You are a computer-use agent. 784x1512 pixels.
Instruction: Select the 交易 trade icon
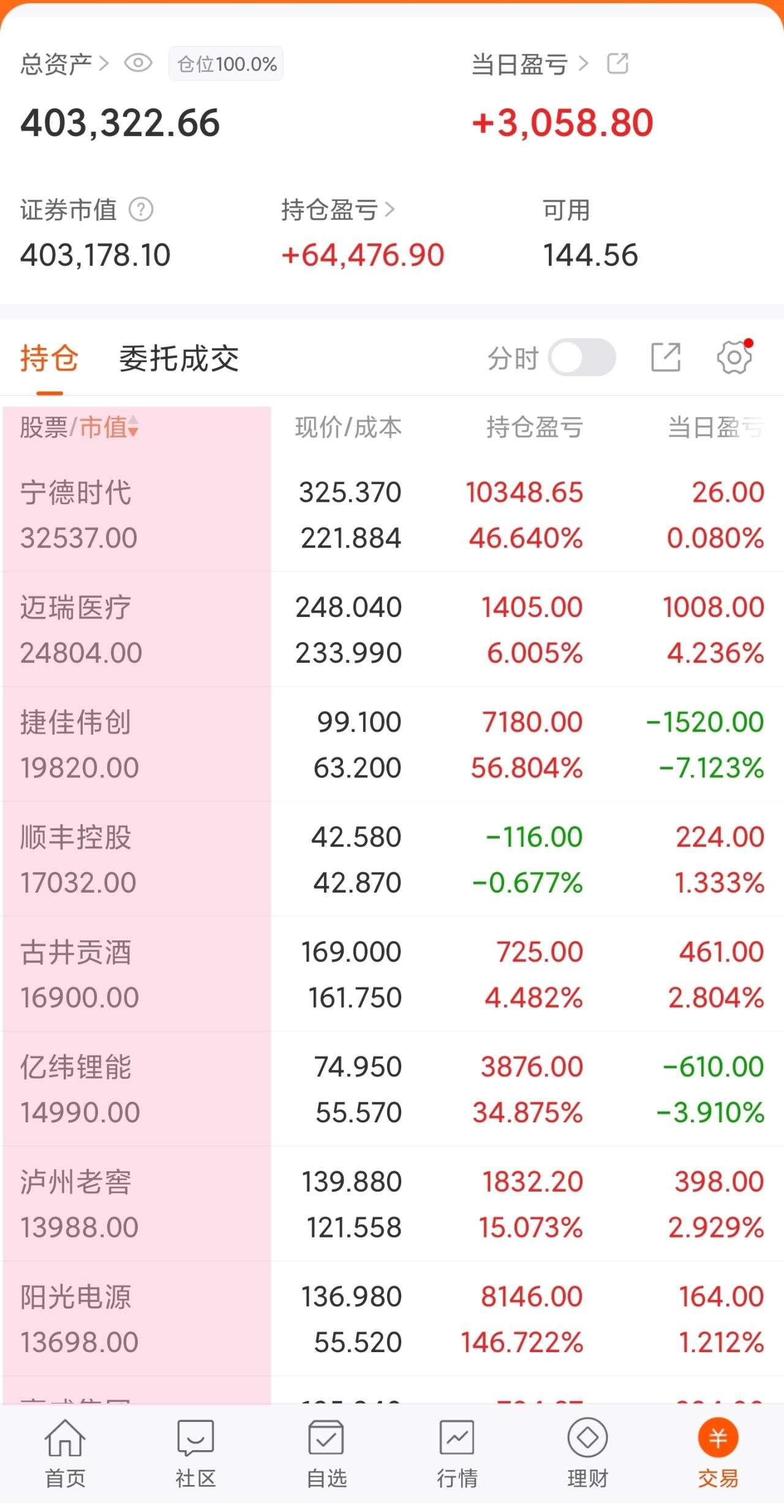pyautogui.click(x=718, y=1452)
